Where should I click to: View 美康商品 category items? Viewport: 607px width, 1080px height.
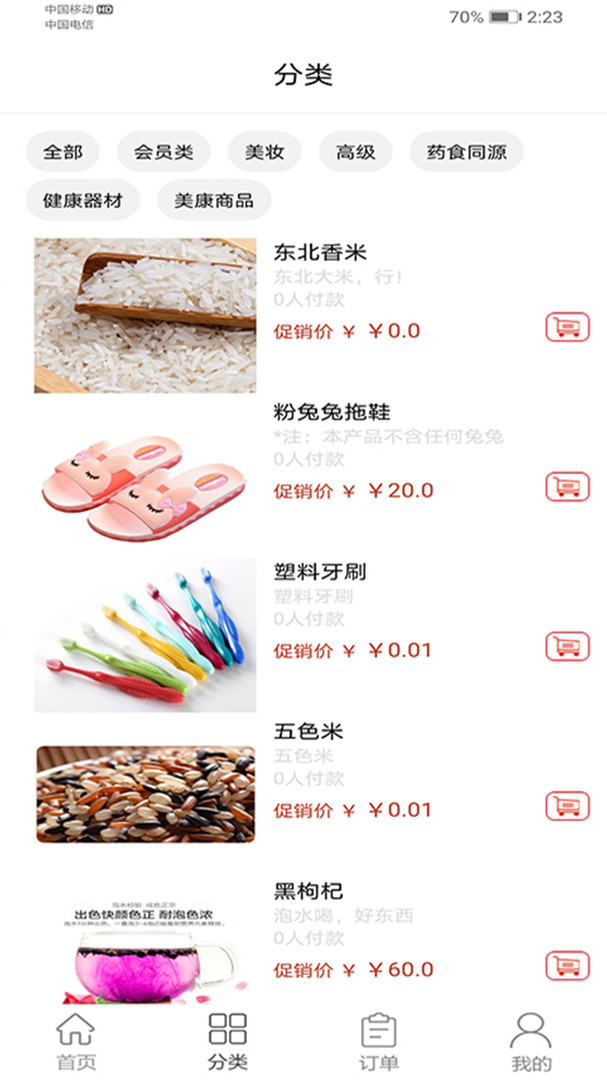click(214, 200)
